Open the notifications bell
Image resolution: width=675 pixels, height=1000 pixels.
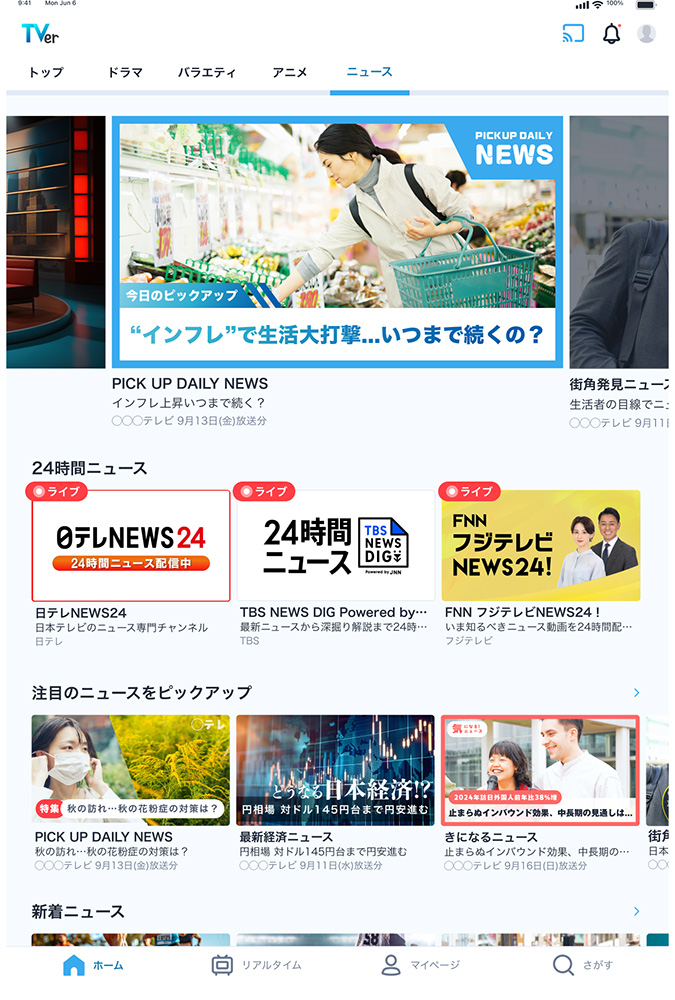point(612,33)
